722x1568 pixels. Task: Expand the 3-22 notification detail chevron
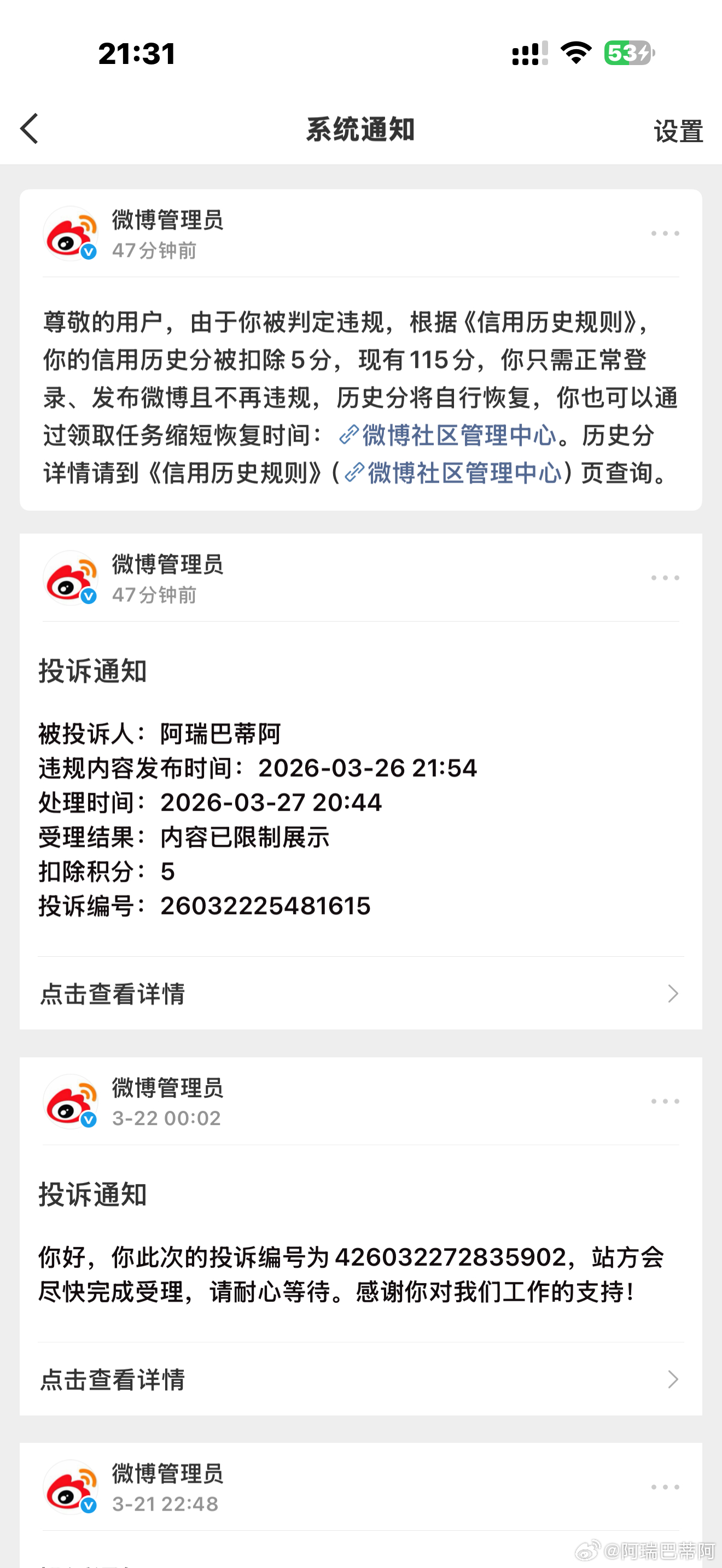(672, 1380)
